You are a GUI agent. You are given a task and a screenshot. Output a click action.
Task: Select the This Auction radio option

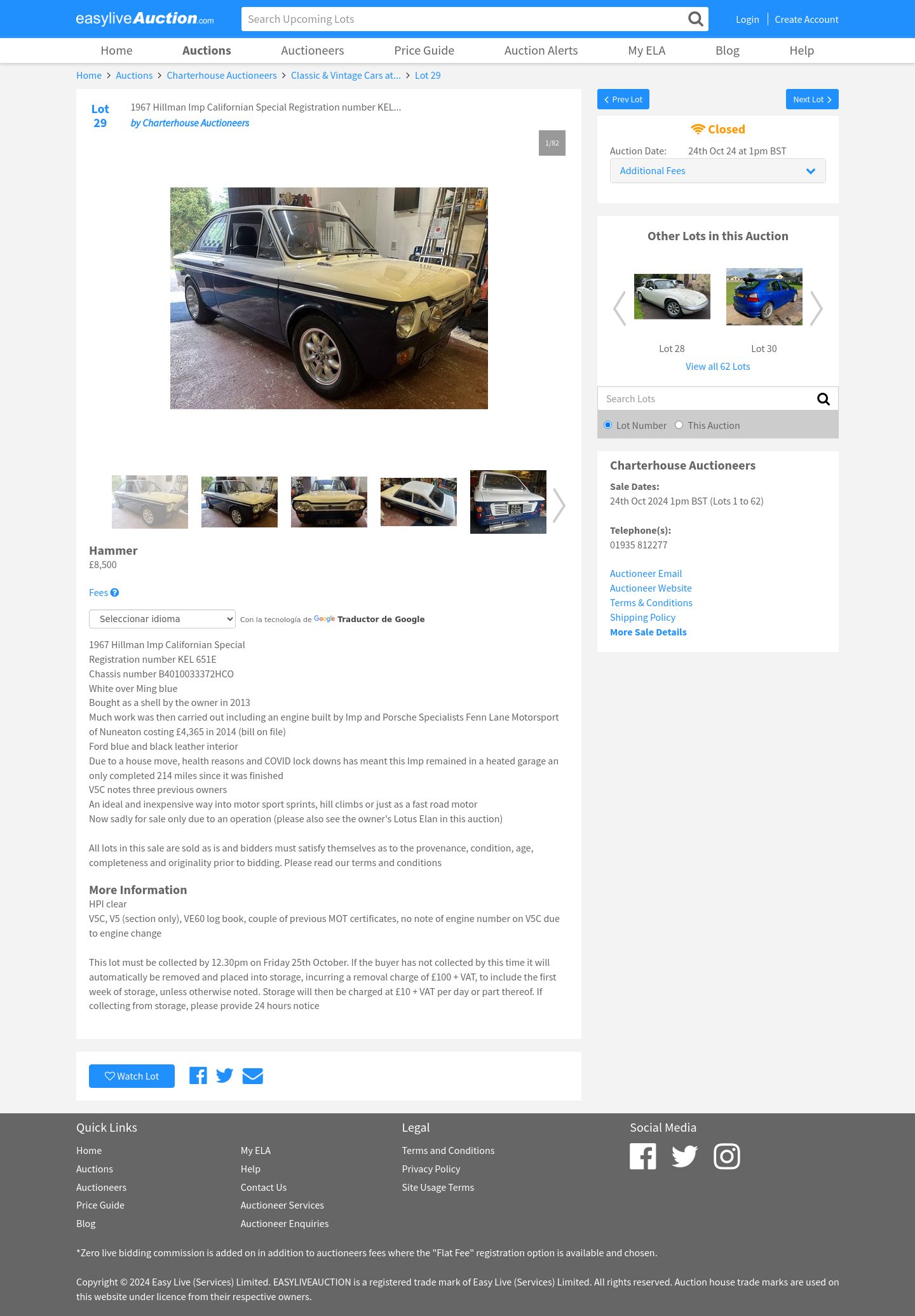pos(679,425)
